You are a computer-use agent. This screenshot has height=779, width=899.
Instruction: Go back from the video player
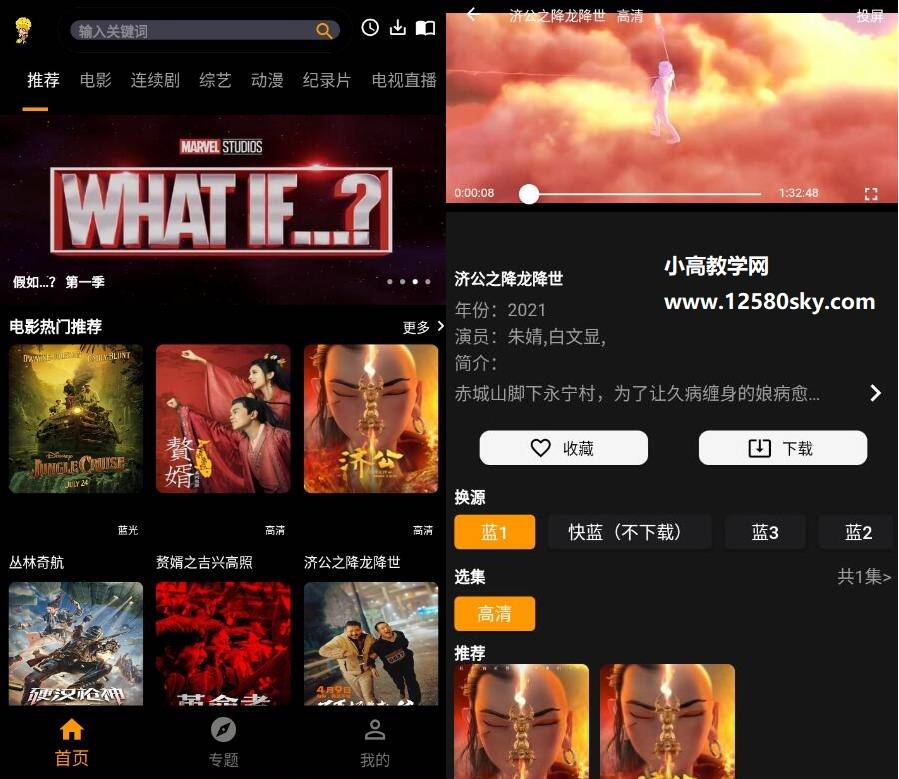coord(473,14)
